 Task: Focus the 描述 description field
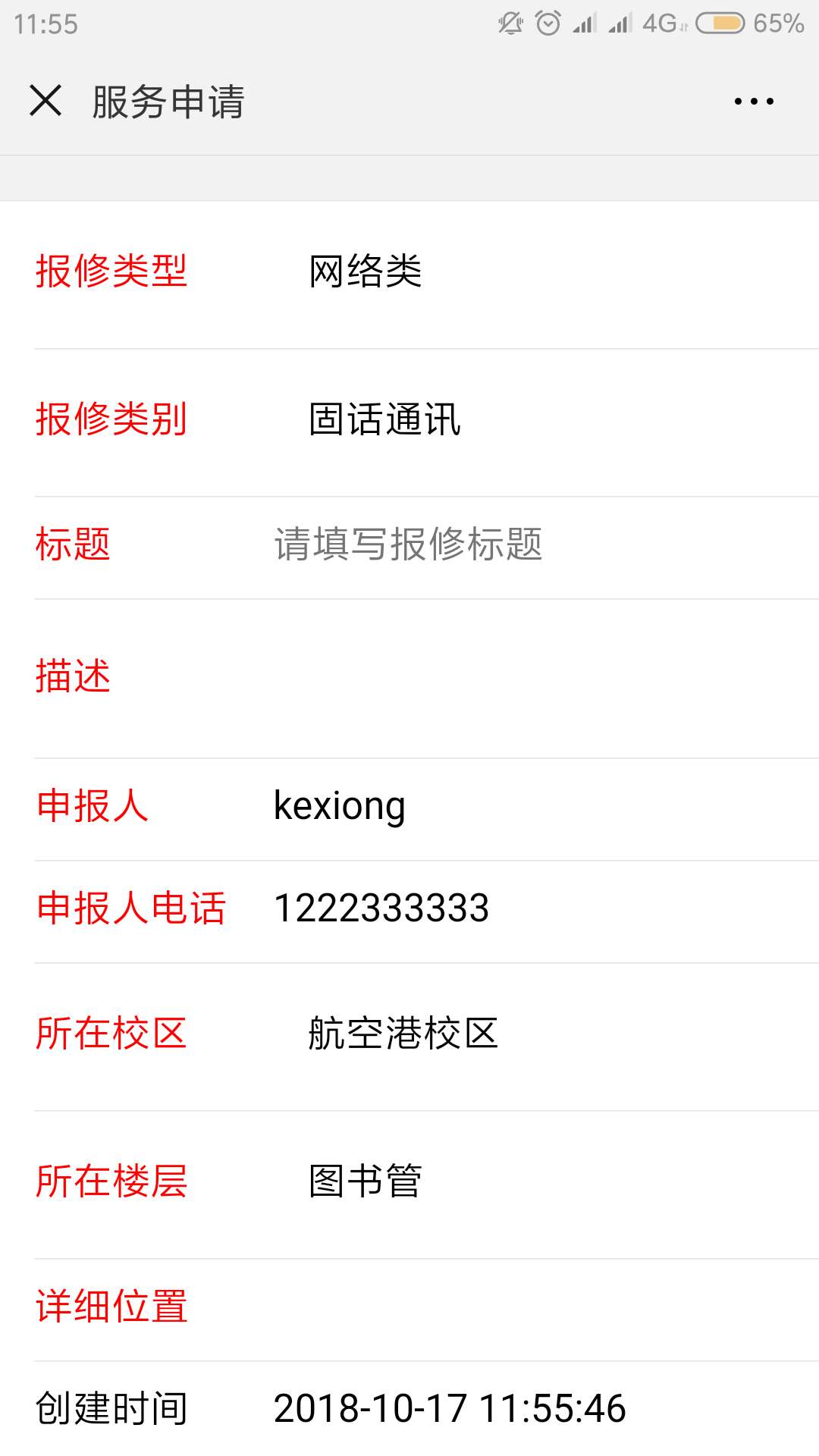point(455,676)
